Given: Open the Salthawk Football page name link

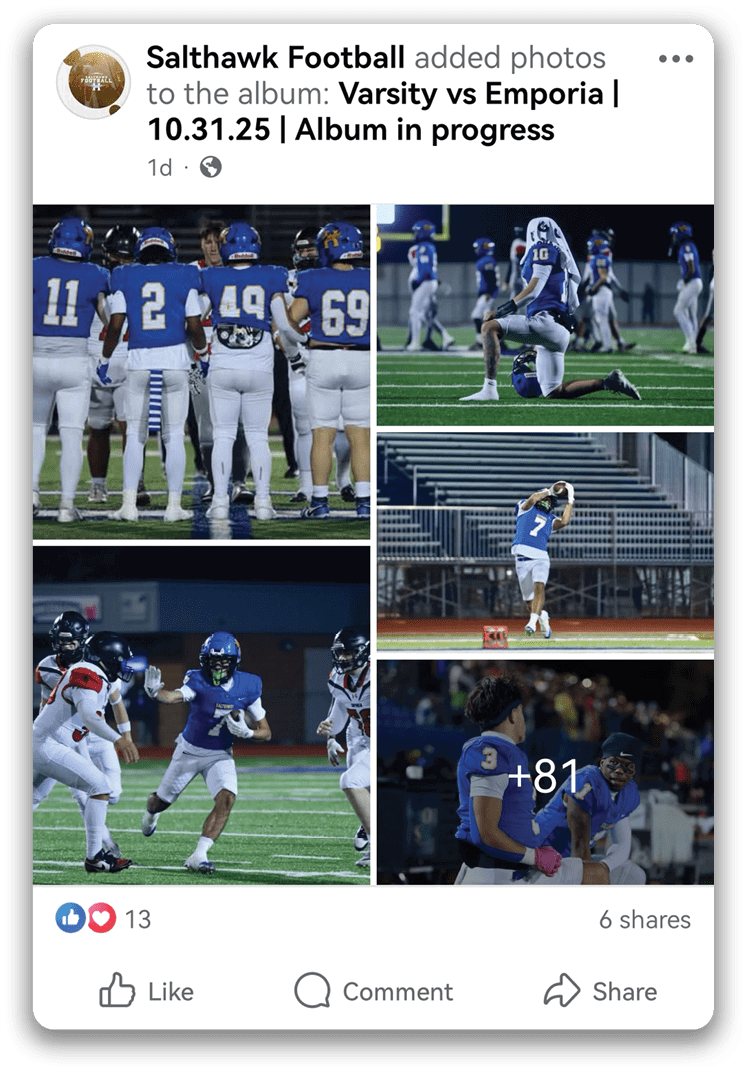Looking at the screenshot, I should tap(276, 58).
